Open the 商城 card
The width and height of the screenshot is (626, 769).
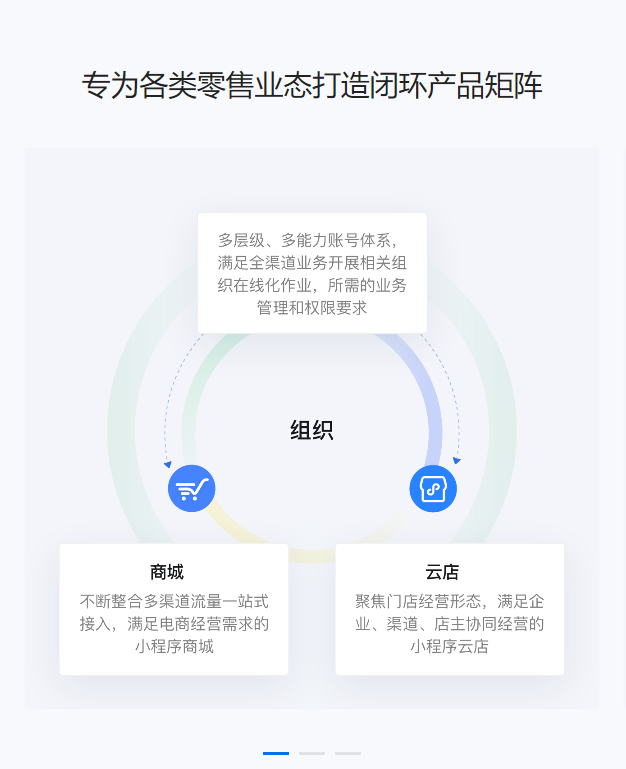pos(174,609)
